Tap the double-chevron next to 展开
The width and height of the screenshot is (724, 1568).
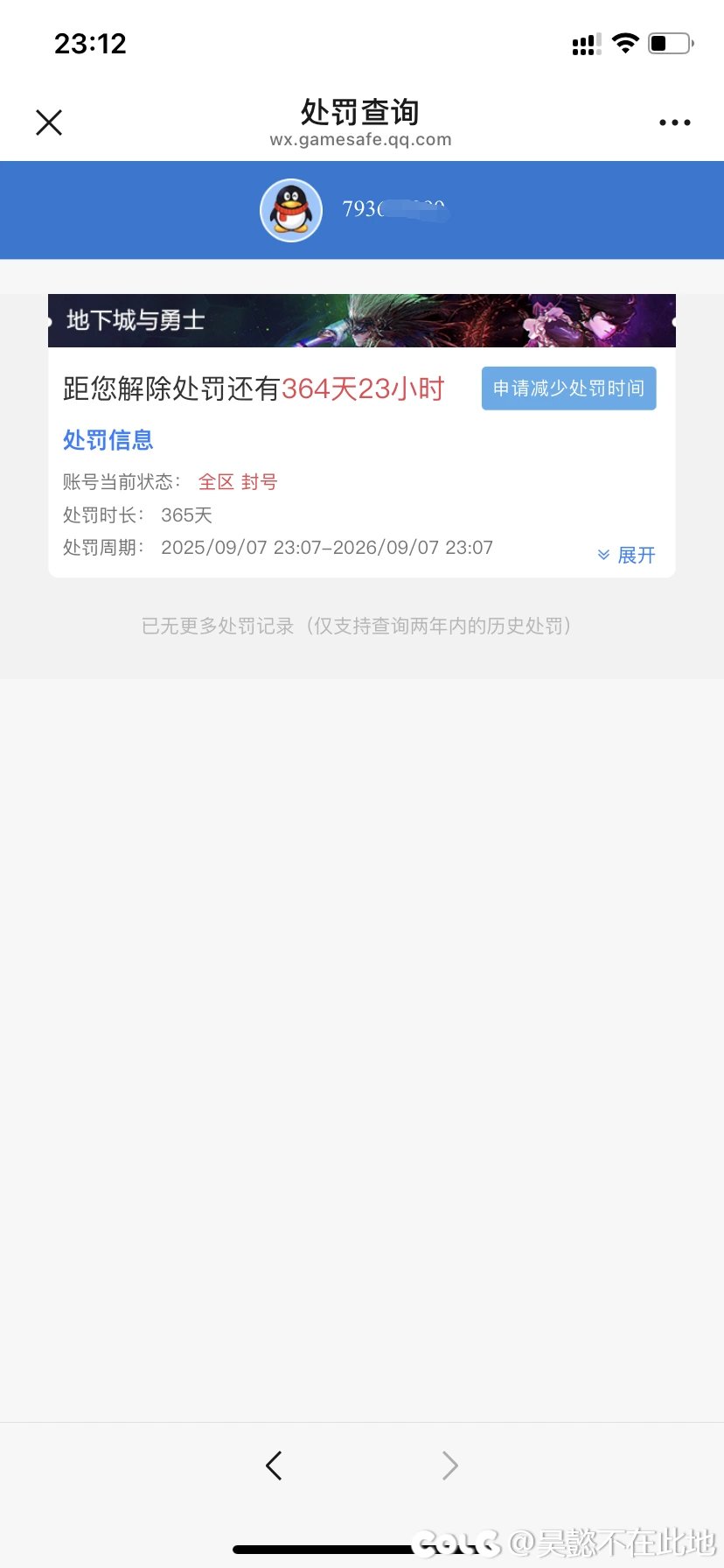603,555
